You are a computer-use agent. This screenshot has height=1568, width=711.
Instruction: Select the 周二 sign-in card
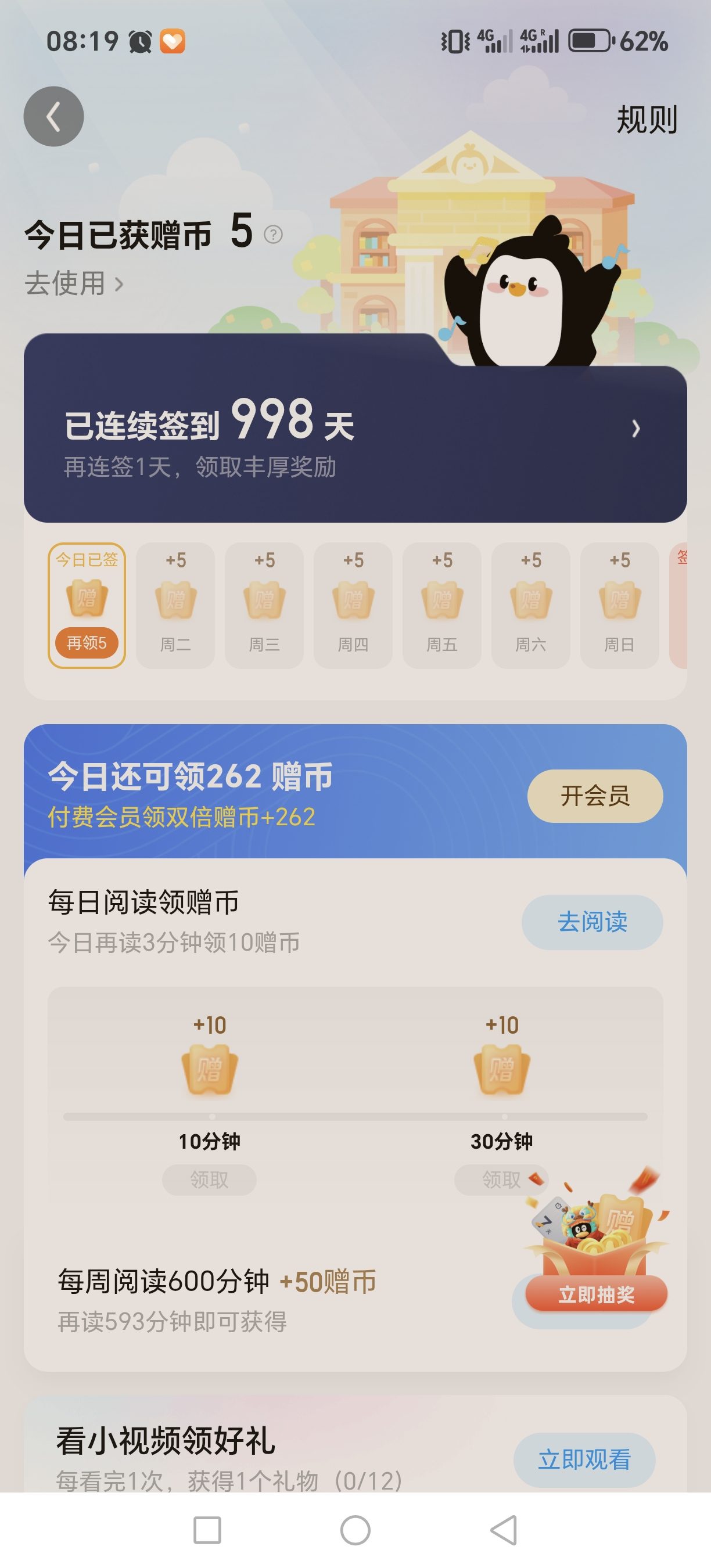tap(175, 606)
